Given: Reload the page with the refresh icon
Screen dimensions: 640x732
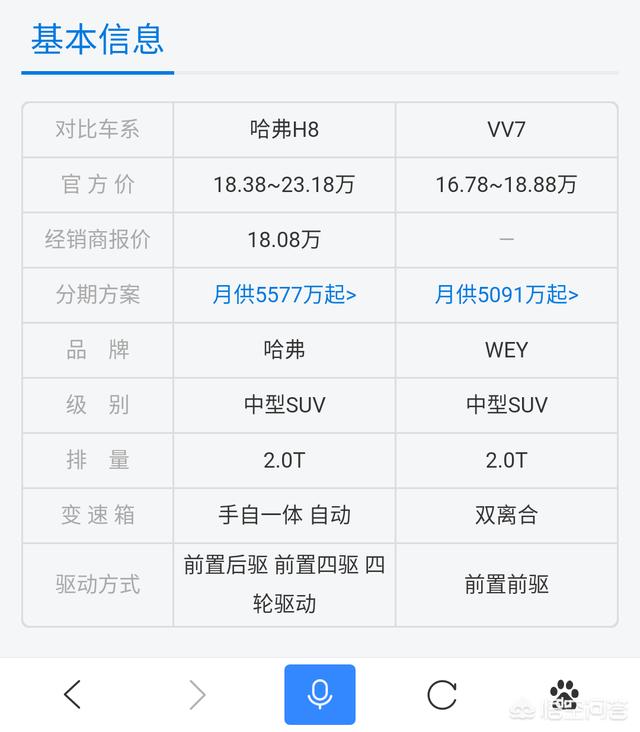Looking at the screenshot, I should pyautogui.click(x=442, y=694).
